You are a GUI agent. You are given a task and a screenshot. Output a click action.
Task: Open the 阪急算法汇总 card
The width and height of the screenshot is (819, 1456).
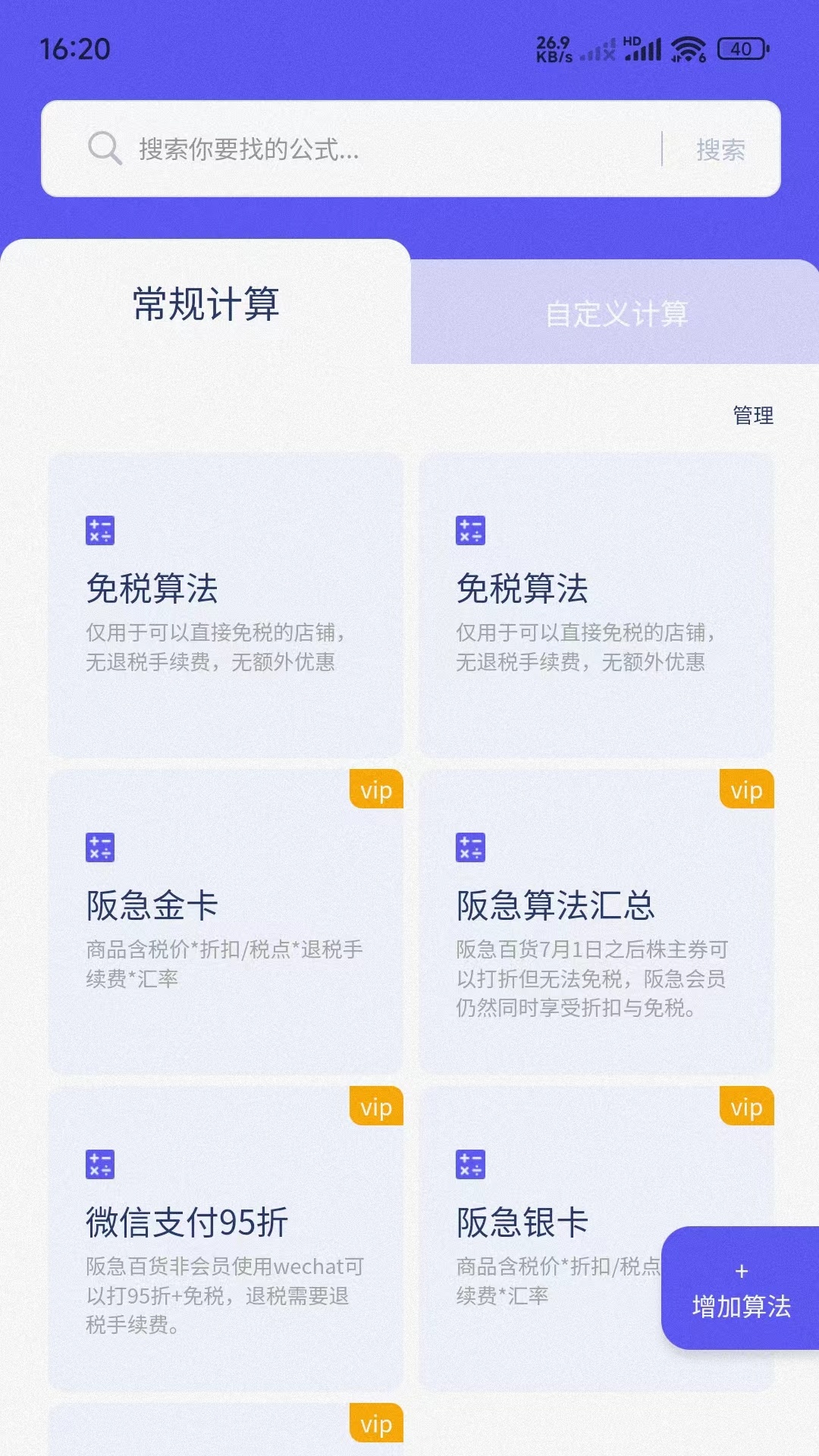[x=596, y=921]
